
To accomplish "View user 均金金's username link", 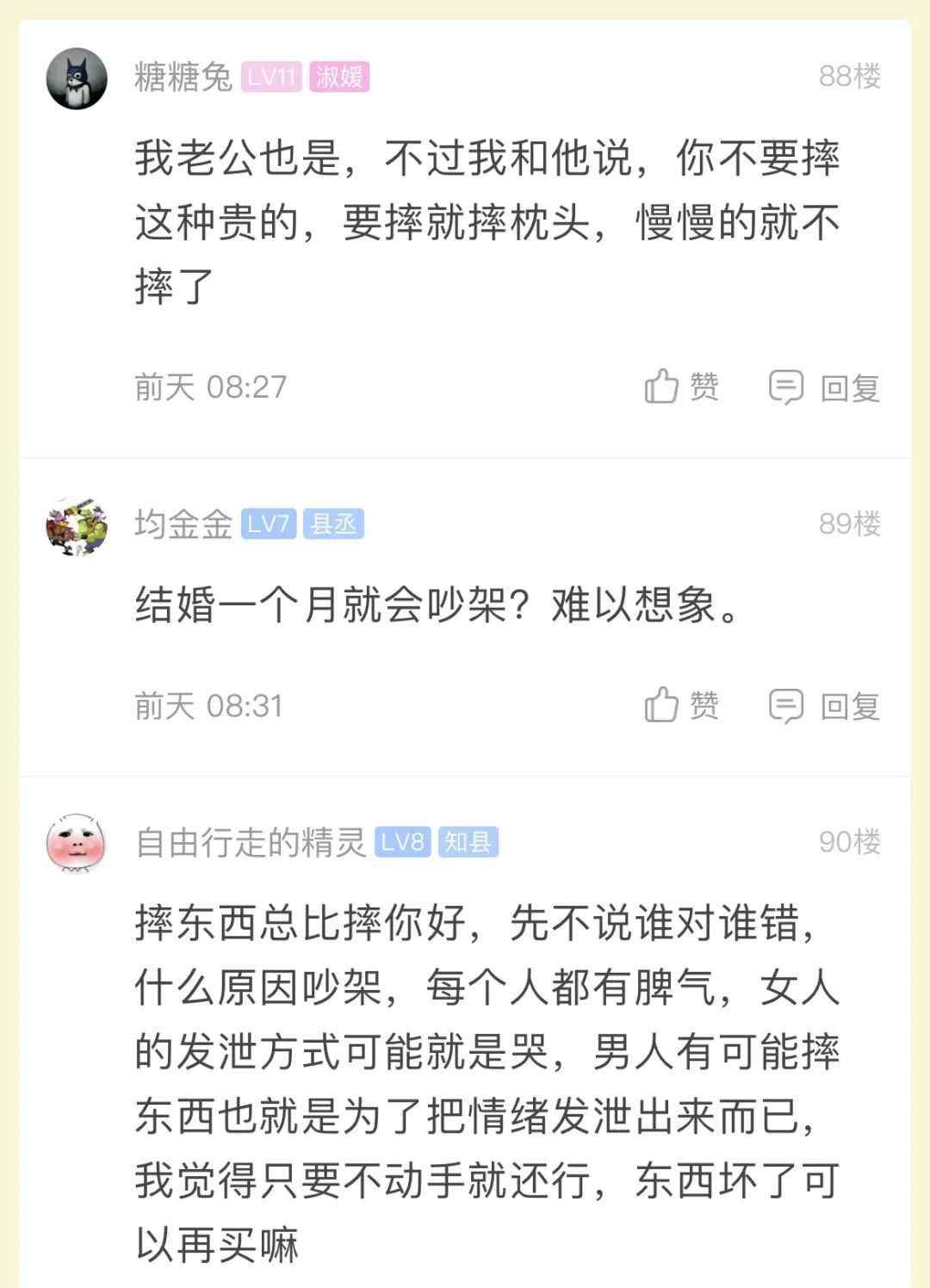I will click(x=183, y=523).
